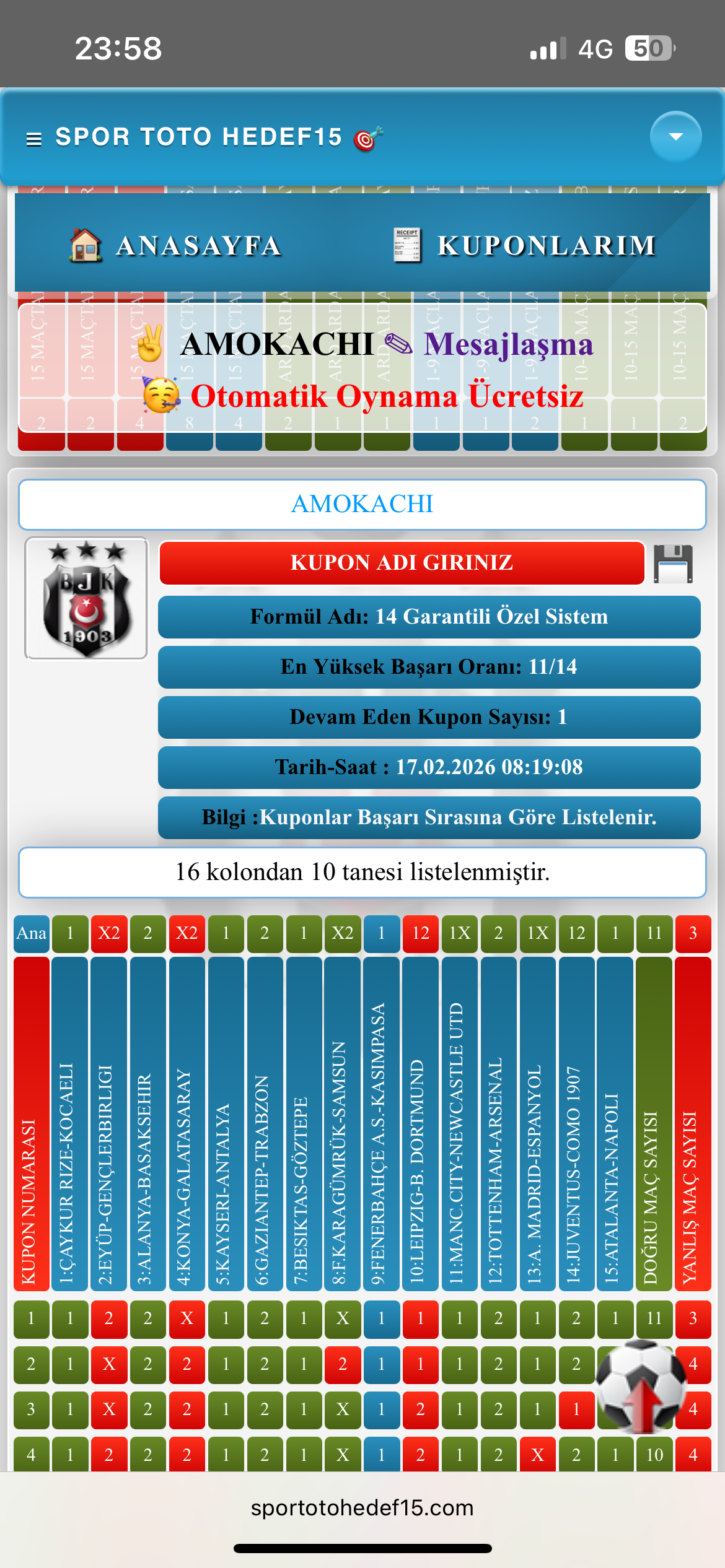725x1568 pixels.
Task: Enter coupon name in Kupon Adı field
Action: 402,563
